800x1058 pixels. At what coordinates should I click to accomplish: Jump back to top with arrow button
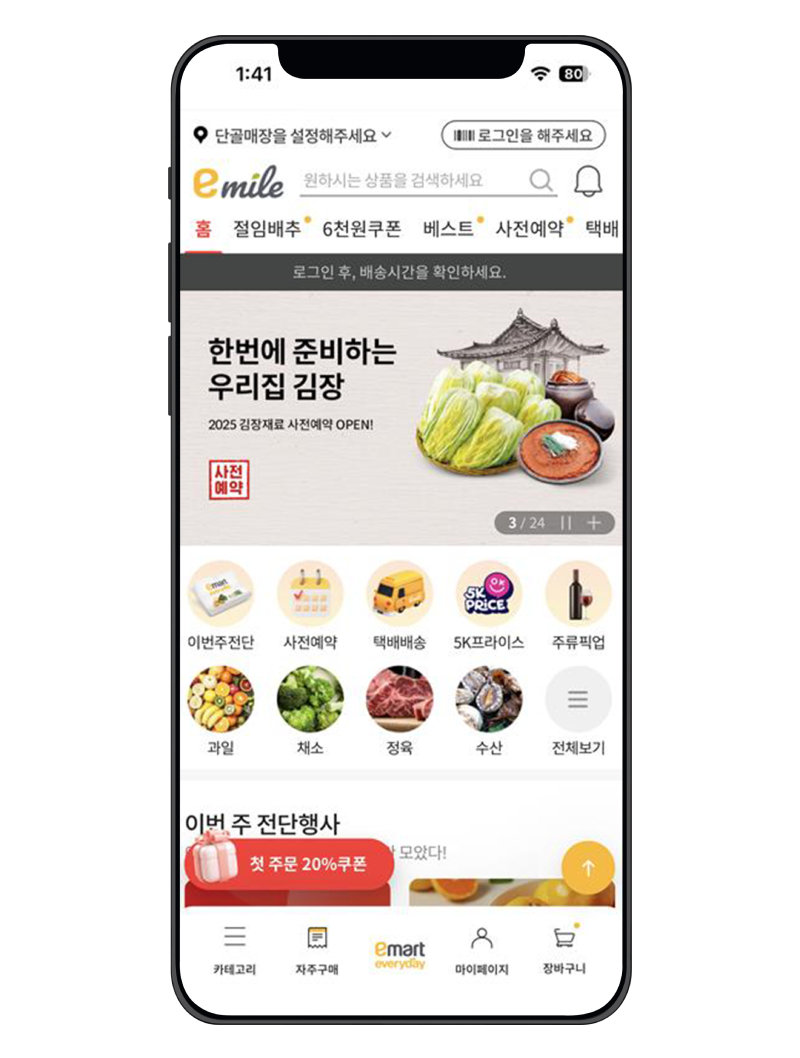[x=588, y=868]
